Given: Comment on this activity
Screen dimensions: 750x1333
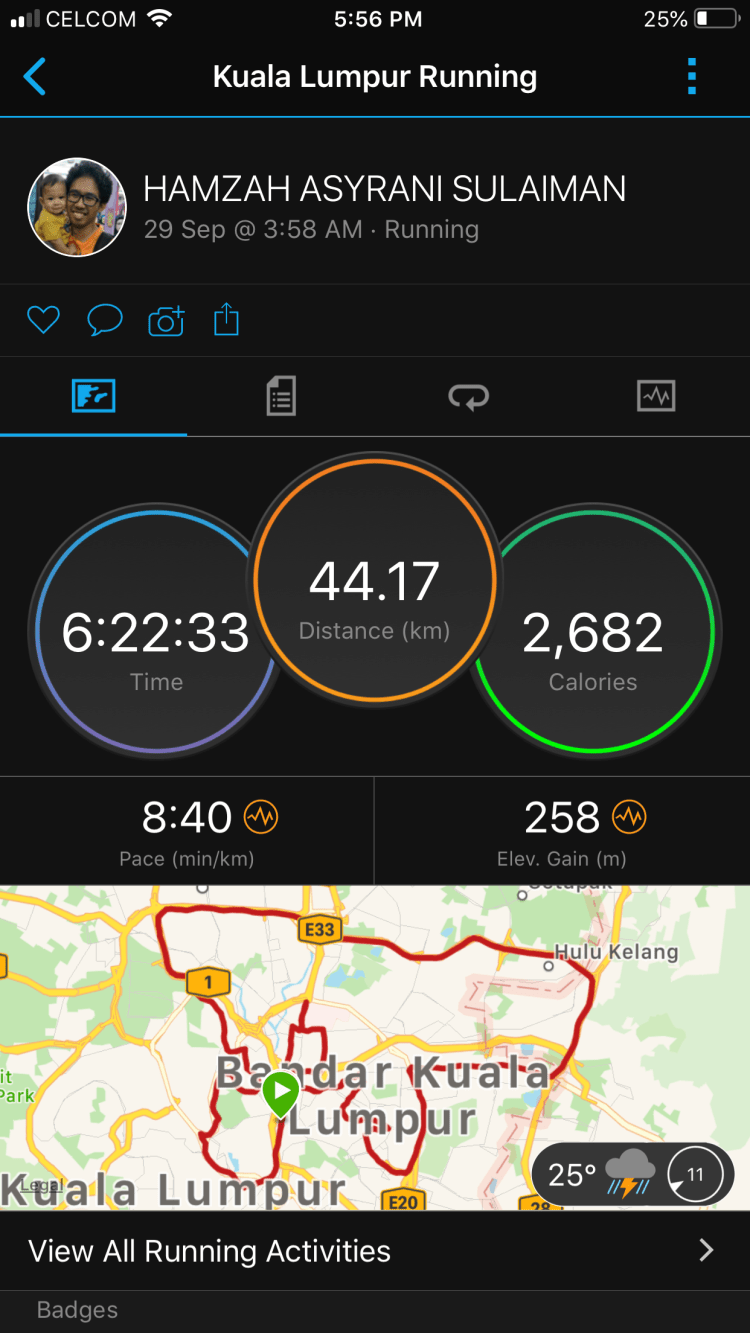Looking at the screenshot, I should [105, 320].
